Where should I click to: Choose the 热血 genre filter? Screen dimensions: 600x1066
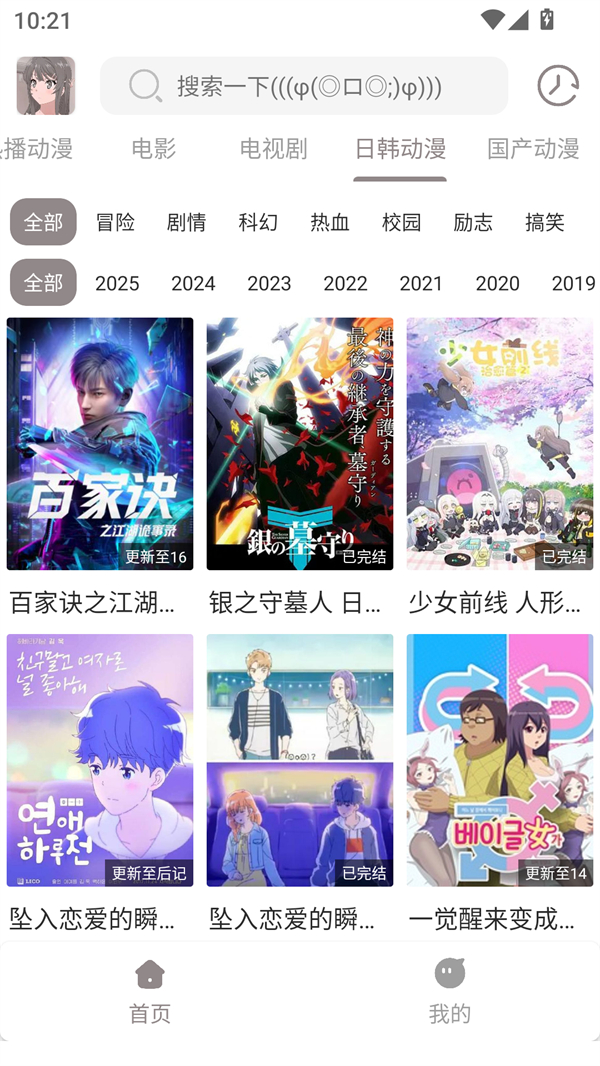coord(330,222)
